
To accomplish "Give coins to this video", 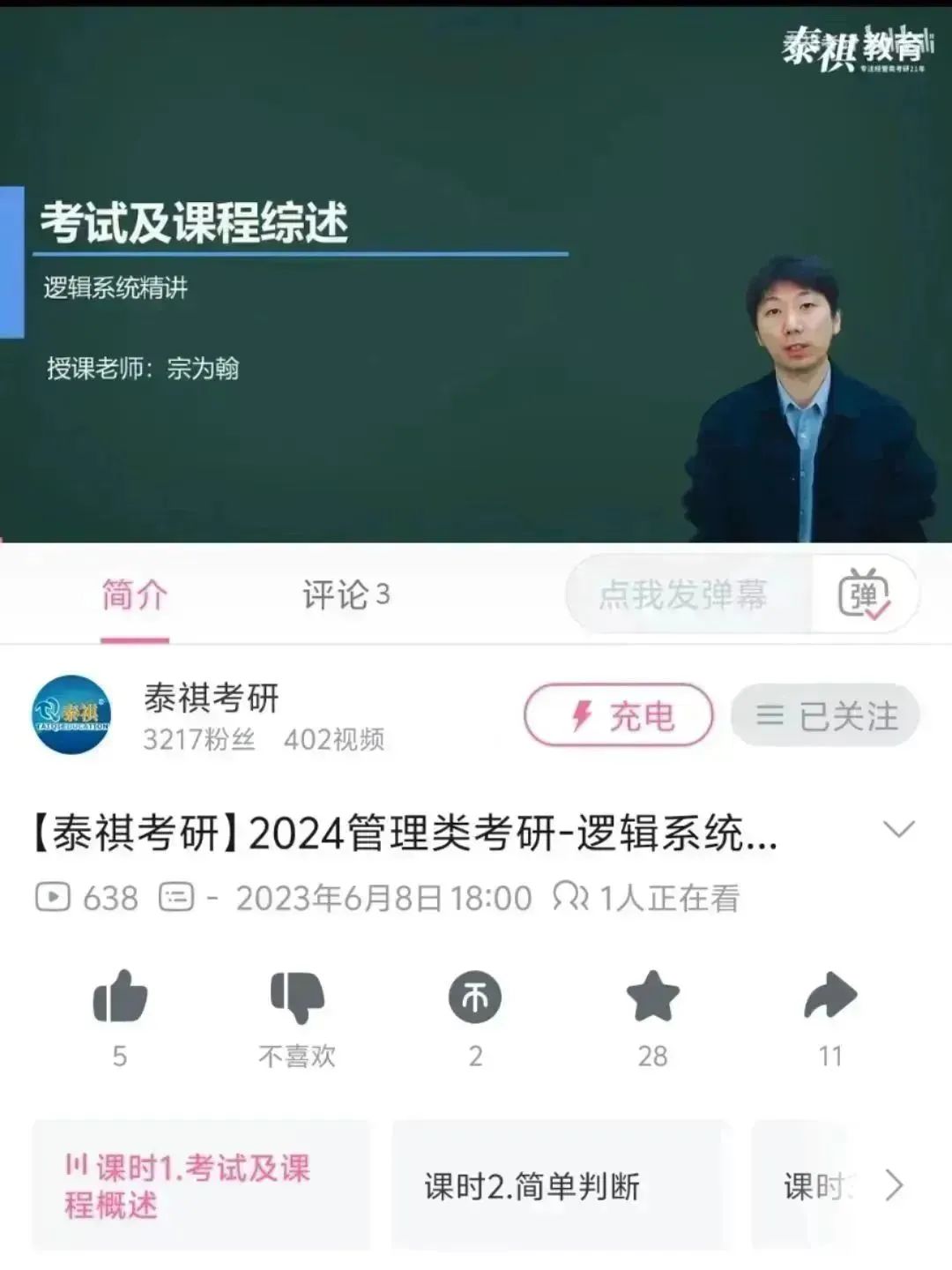I will point(475,997).
